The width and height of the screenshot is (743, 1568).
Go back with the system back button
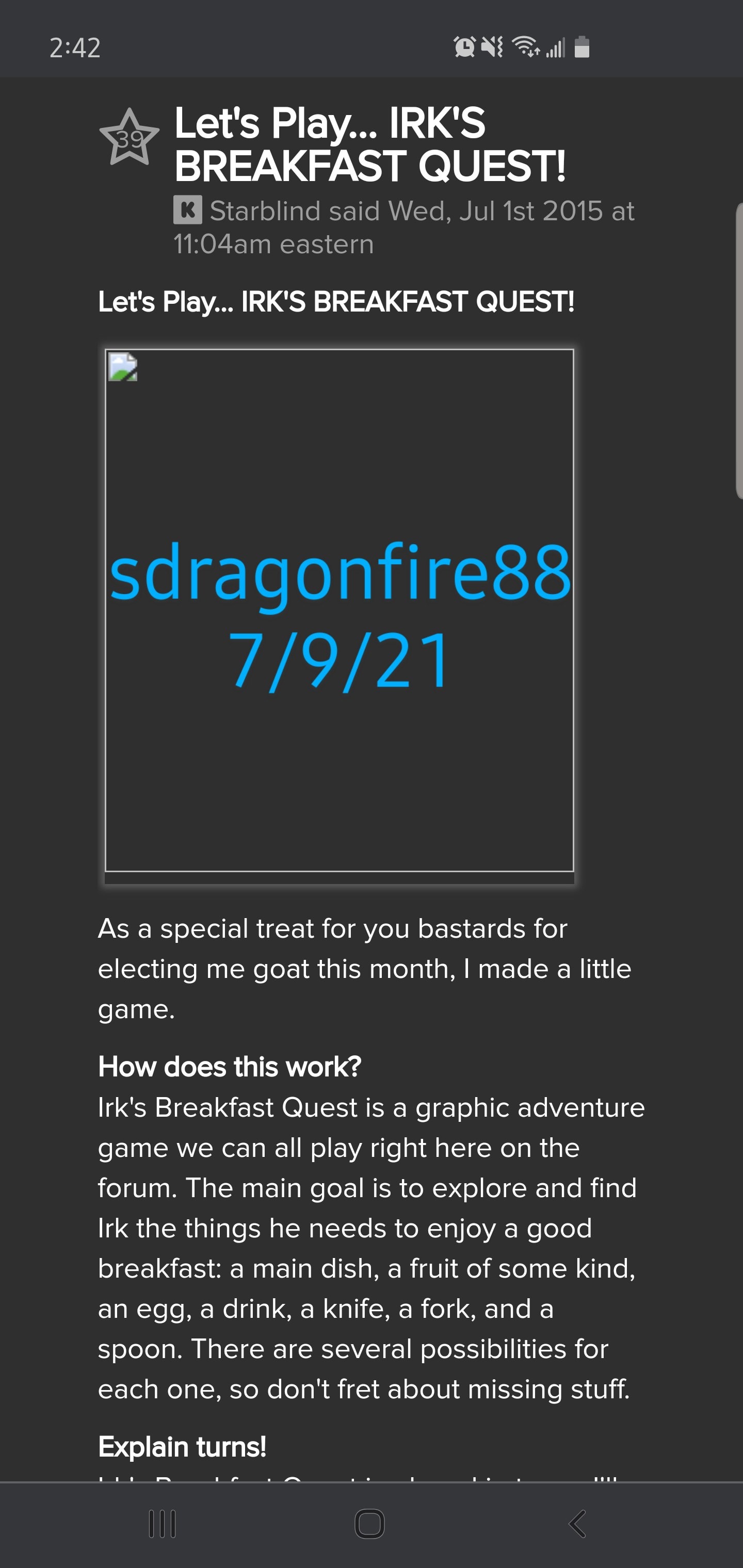click(x=577, y=1524)
